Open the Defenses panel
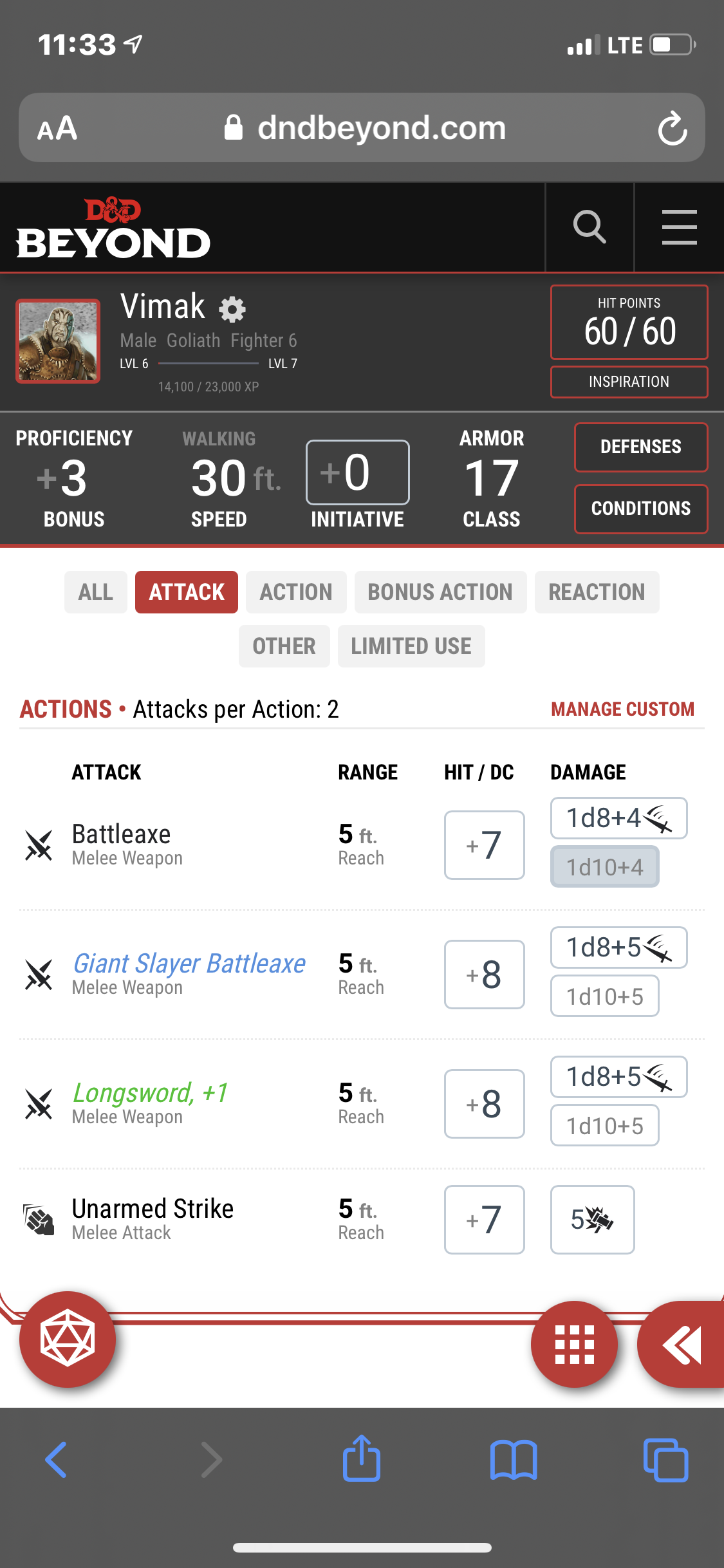The image size is (724, 1568). [640, 447]
